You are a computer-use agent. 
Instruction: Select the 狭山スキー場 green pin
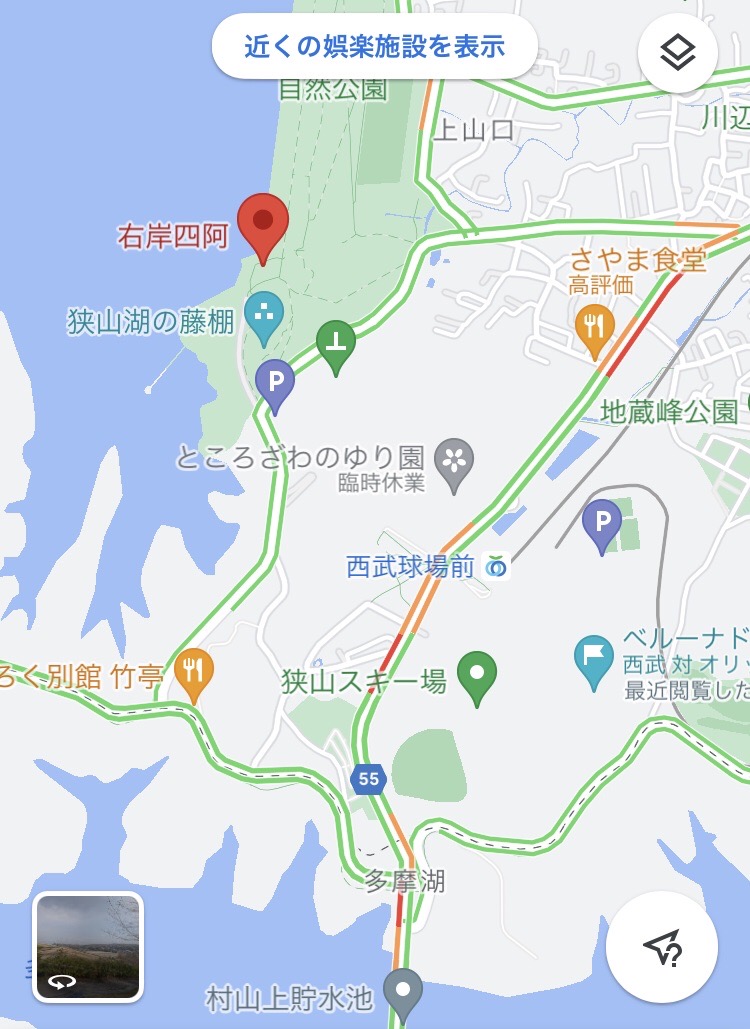(x=478, y=674)
